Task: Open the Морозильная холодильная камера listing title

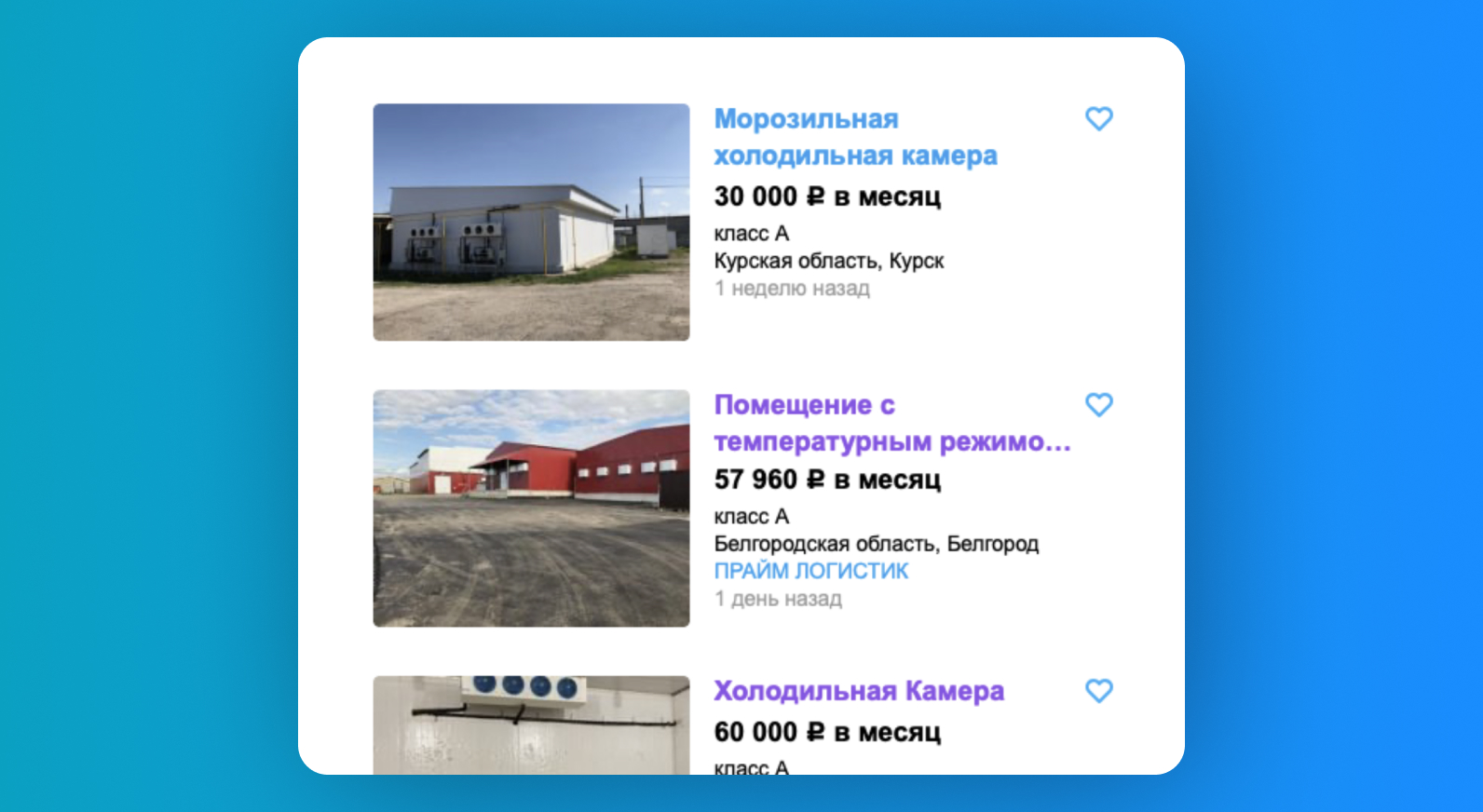Action: tap(854, 137)
